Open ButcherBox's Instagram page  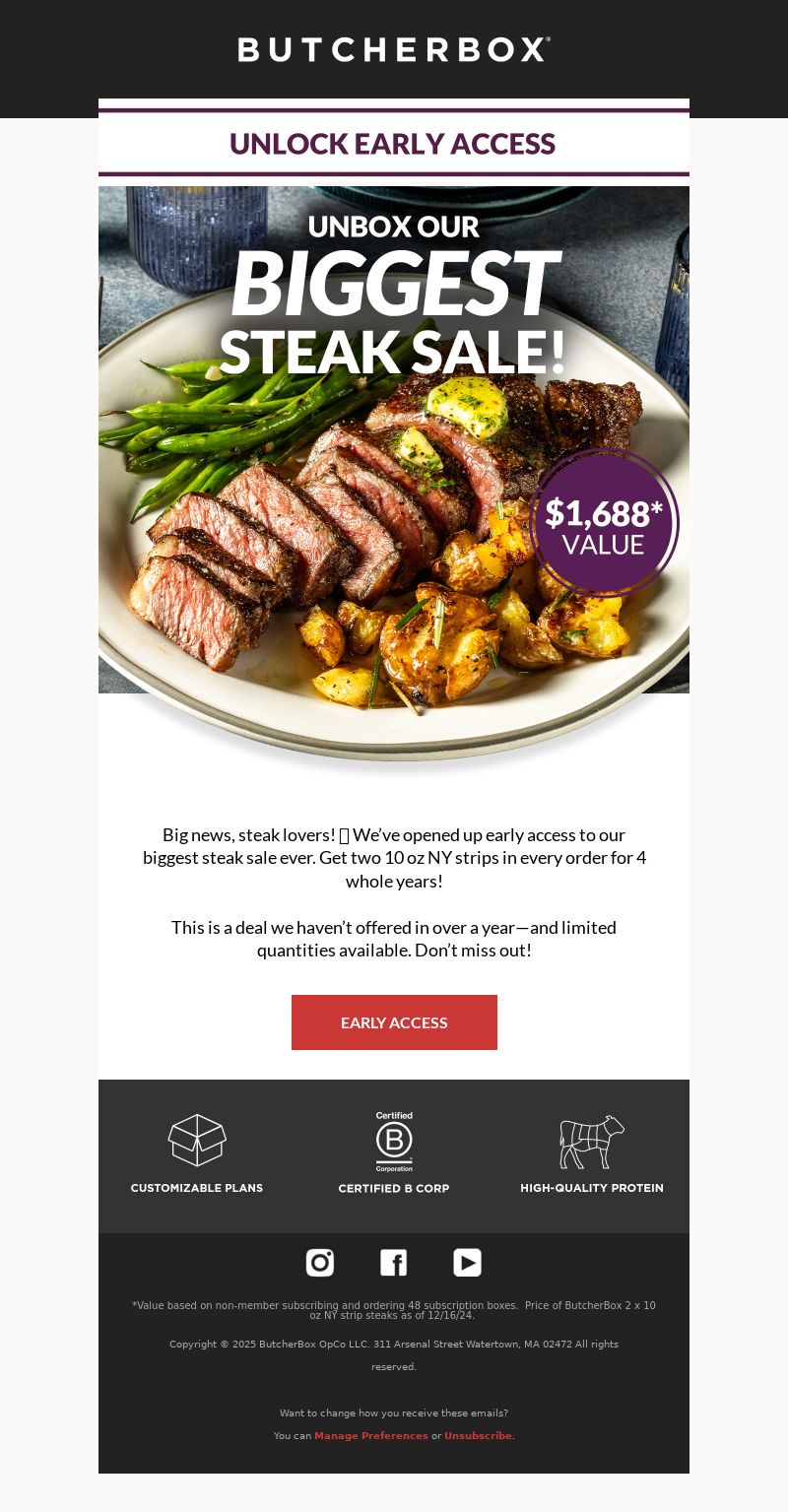pos(320,1263)
